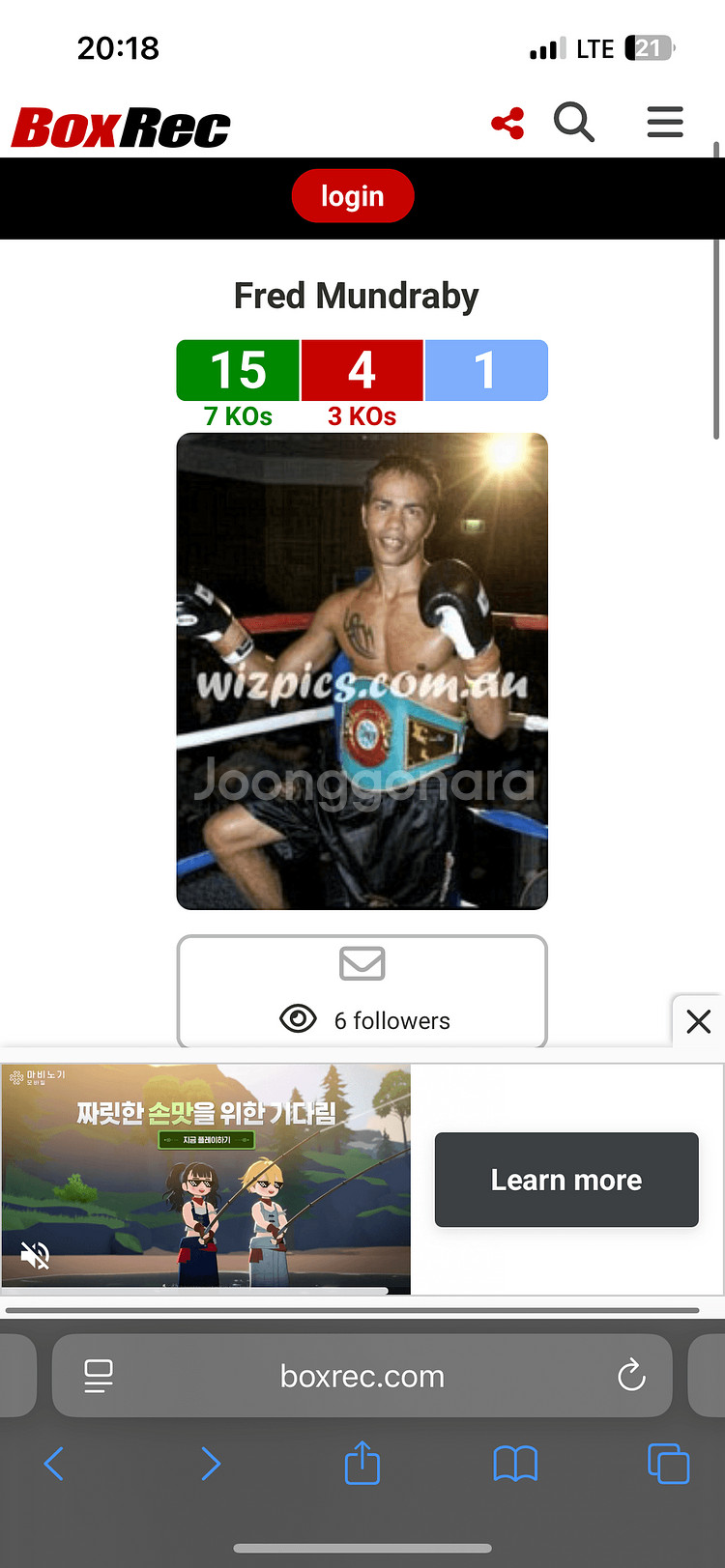The image size is (725, 1568).
Task: Show open Safari tabs
Action: tap(668, 1464)
